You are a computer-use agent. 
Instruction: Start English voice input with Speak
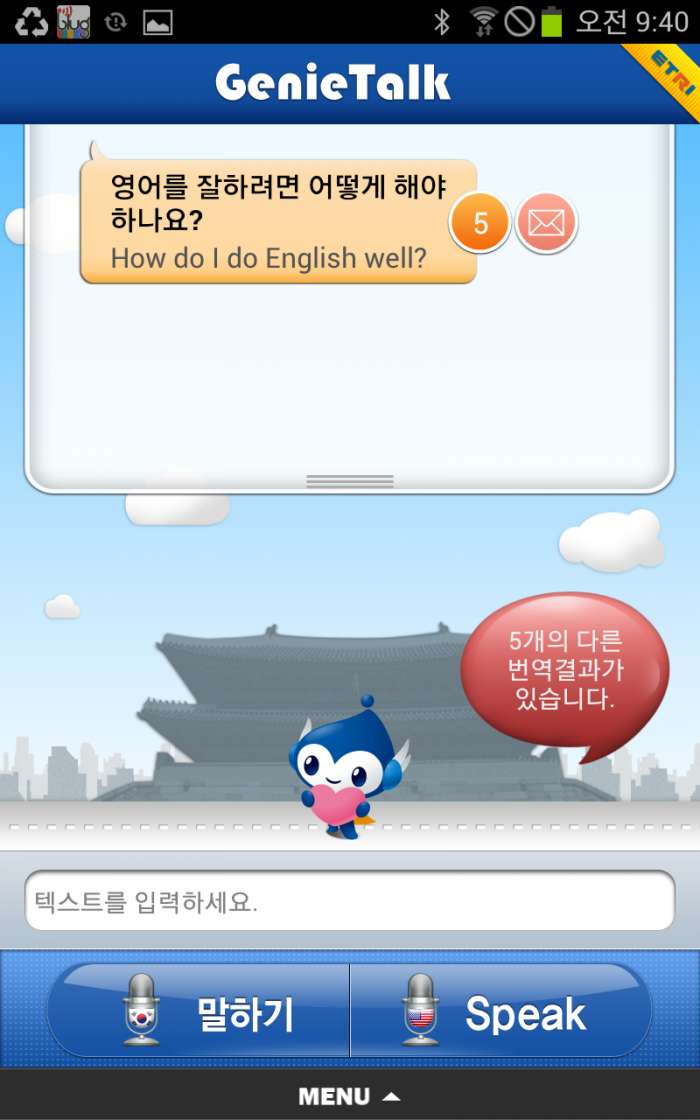(x=500, y=1011)
